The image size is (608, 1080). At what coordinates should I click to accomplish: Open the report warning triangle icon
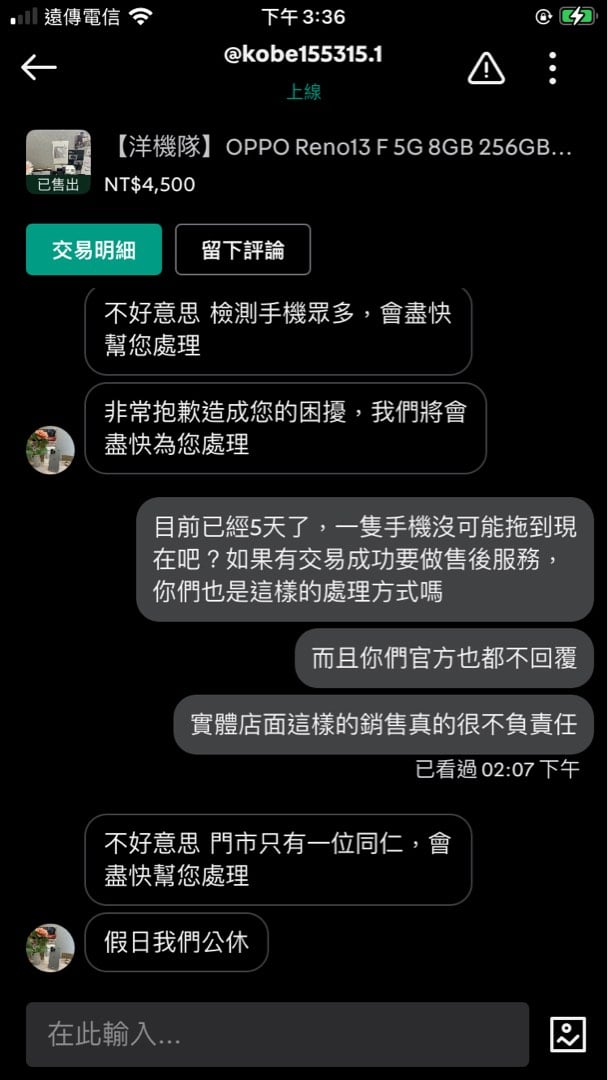point(486,68)
